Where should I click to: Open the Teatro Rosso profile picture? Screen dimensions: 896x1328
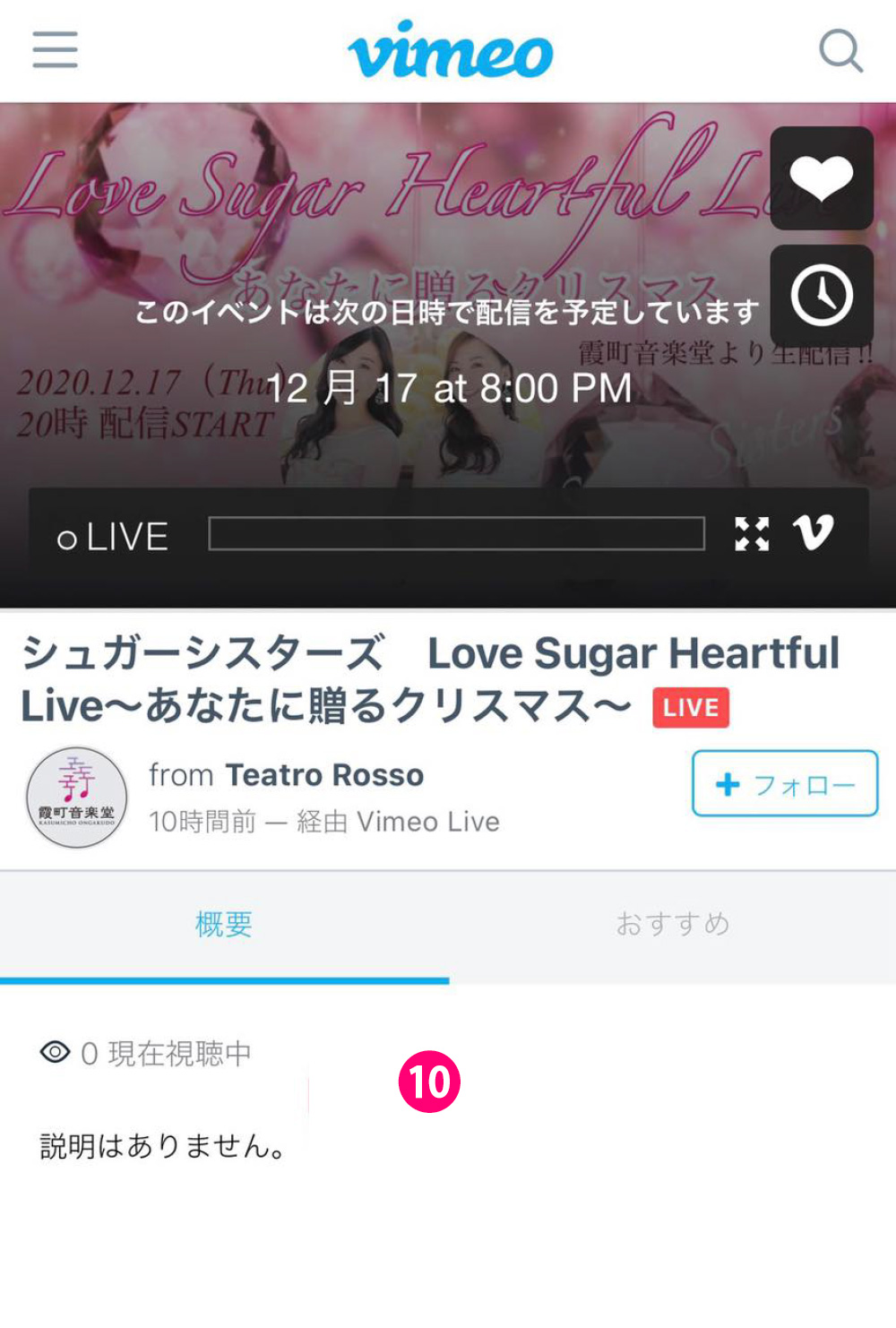point(77,798)
